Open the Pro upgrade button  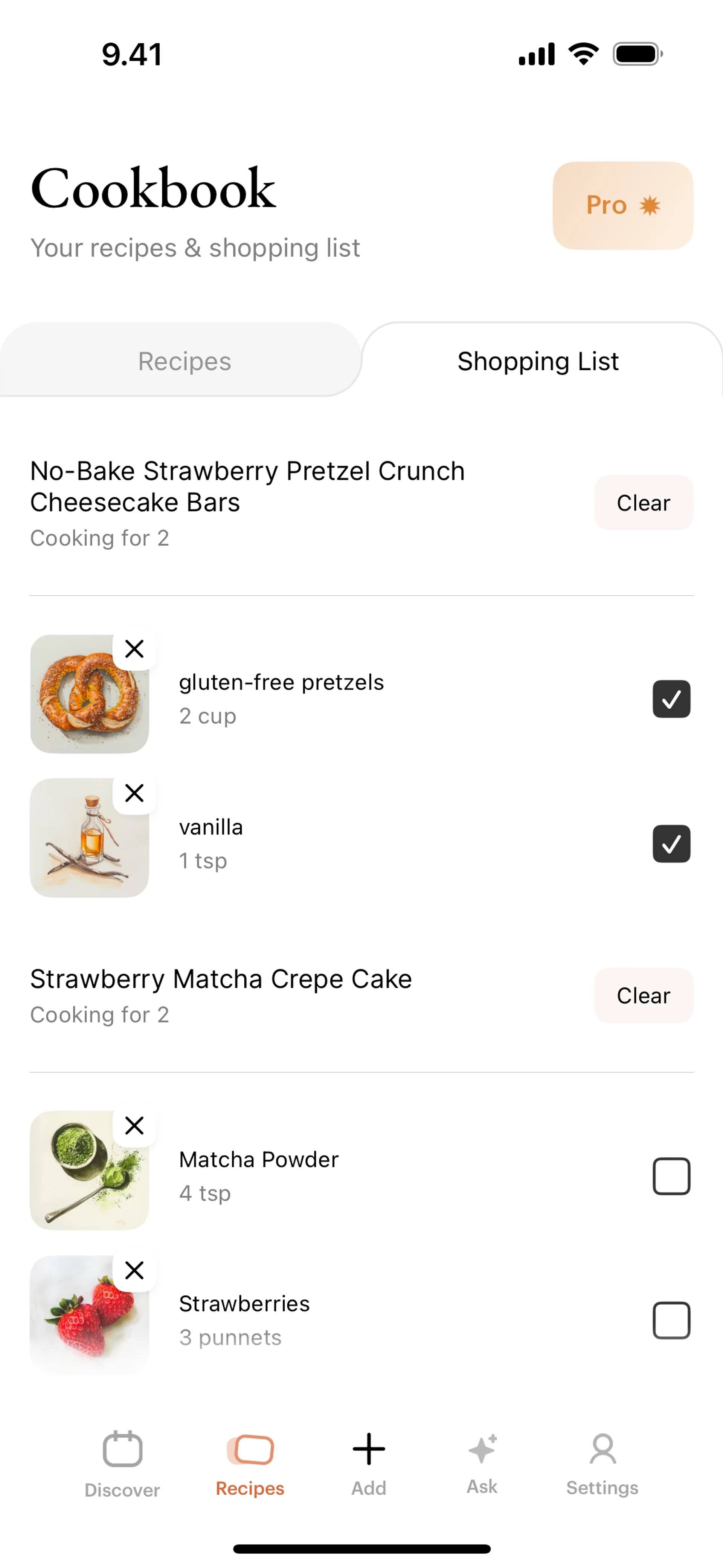[622, 205]
